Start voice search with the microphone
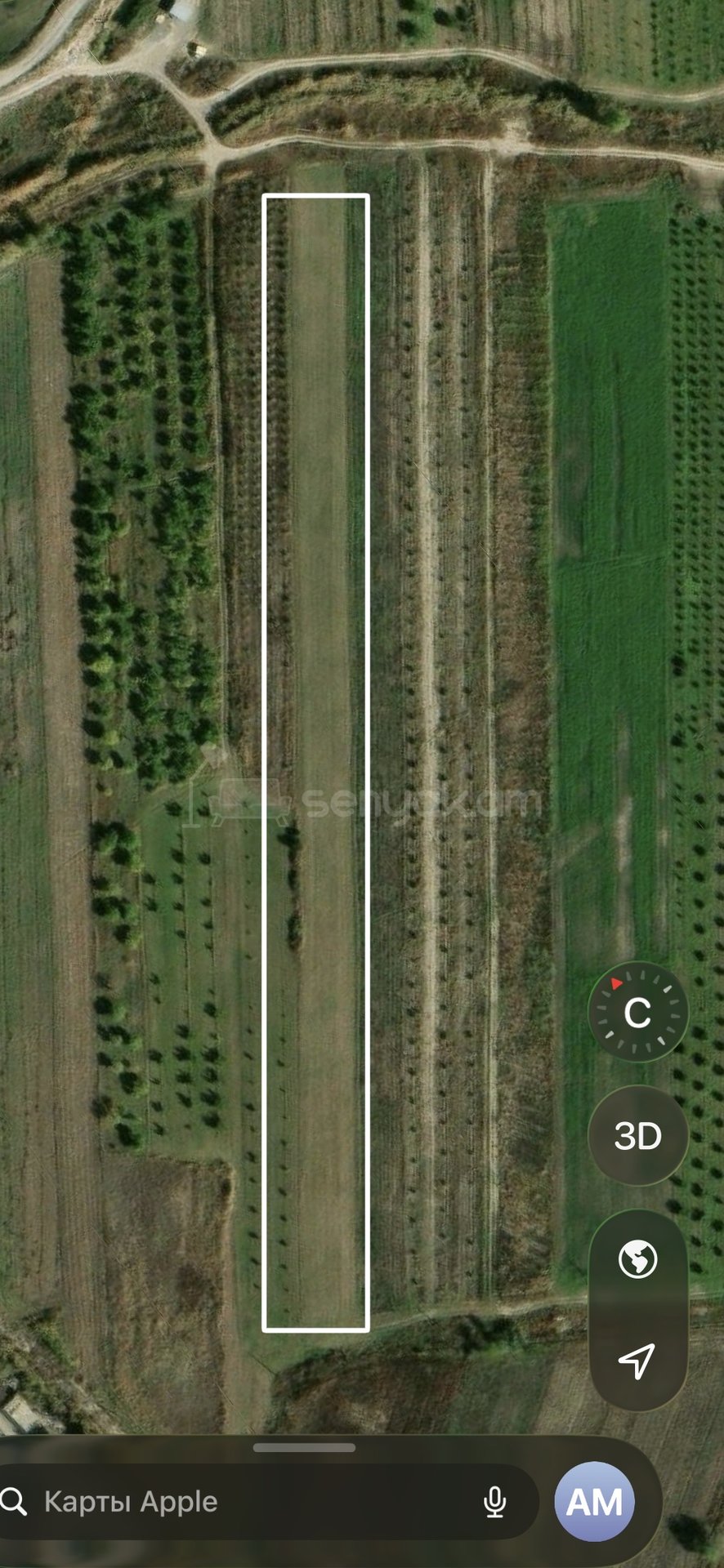Screen dimensions: 724x1568 (494, 1501)
